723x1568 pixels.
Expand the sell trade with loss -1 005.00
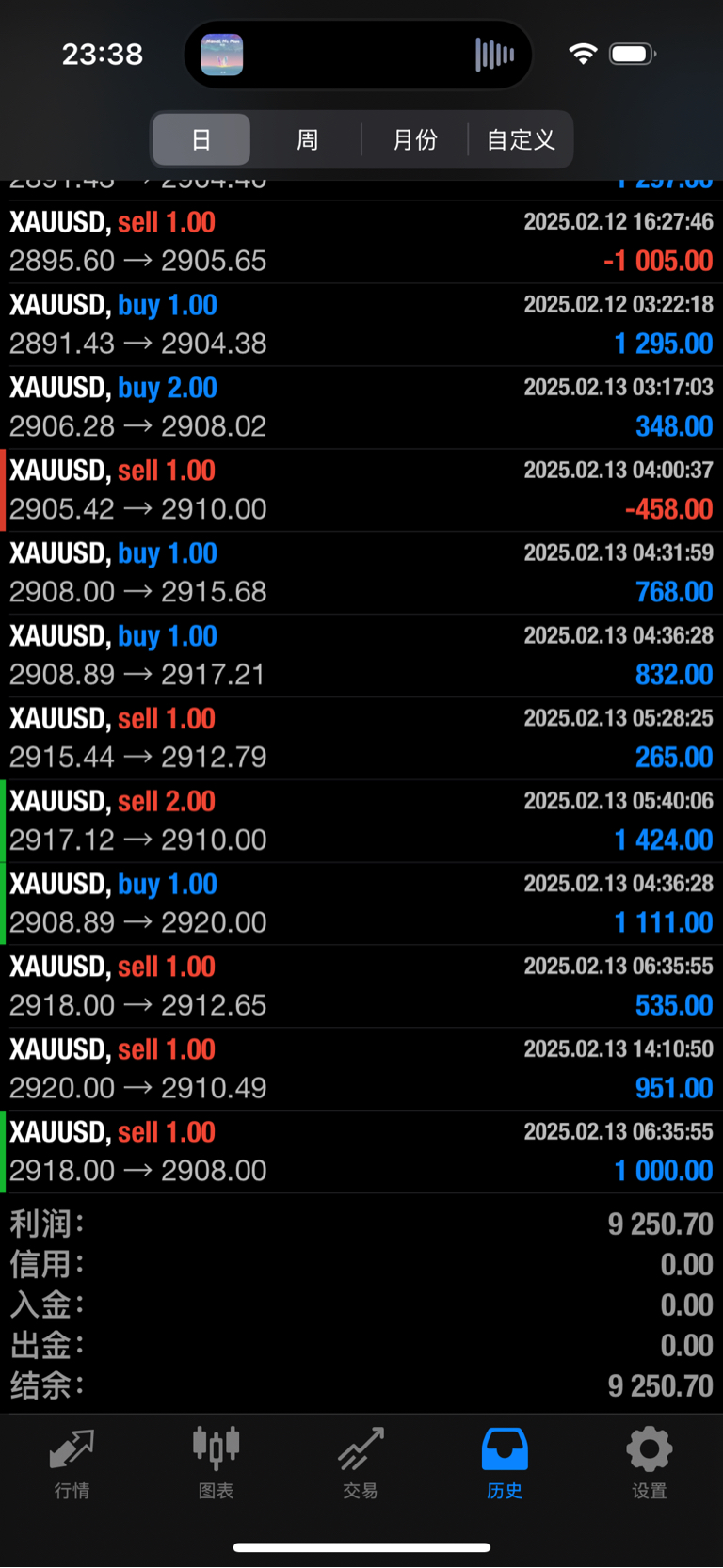(361, 242)
